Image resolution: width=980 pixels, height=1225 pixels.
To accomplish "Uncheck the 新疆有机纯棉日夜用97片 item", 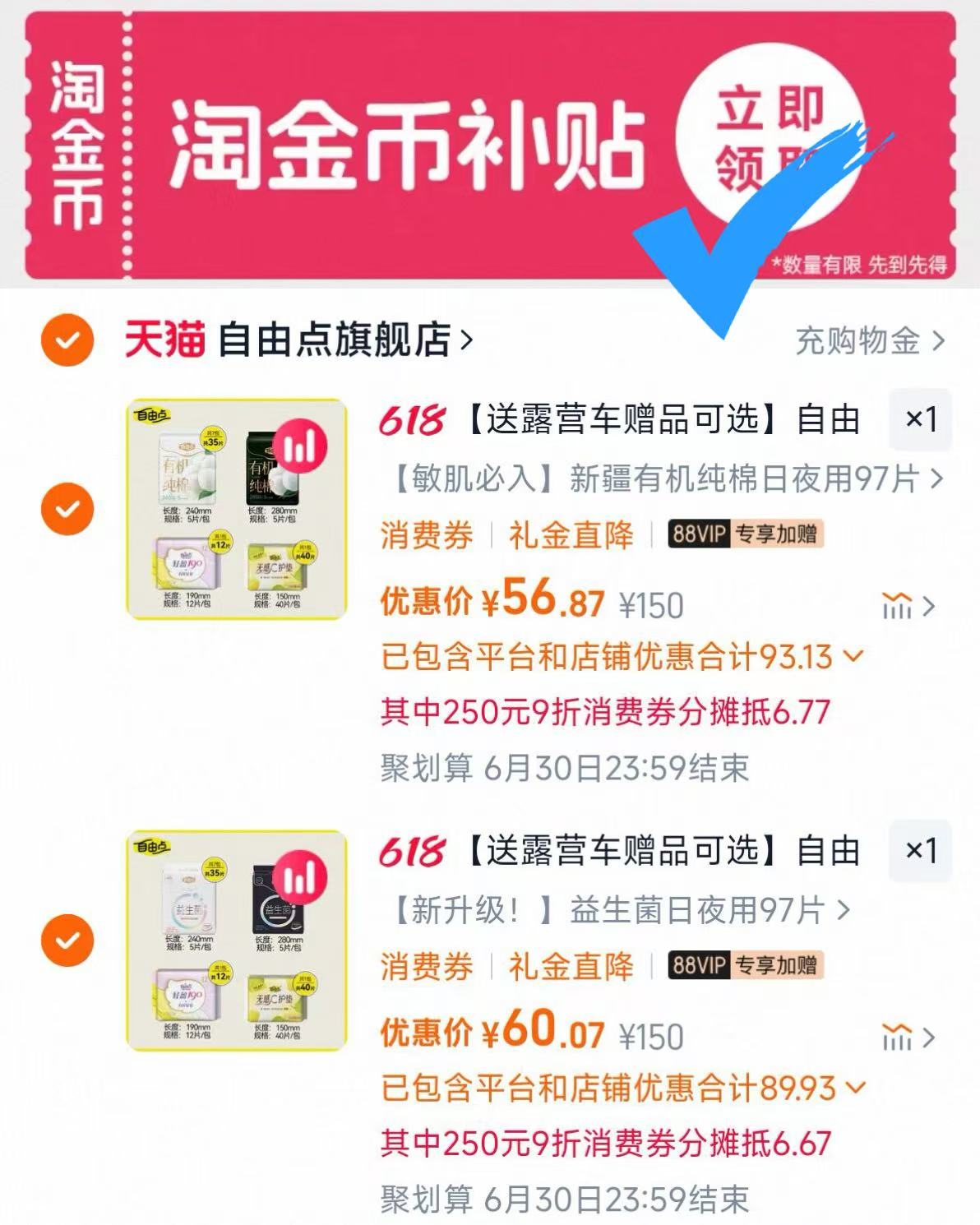I will click(67, 509).
